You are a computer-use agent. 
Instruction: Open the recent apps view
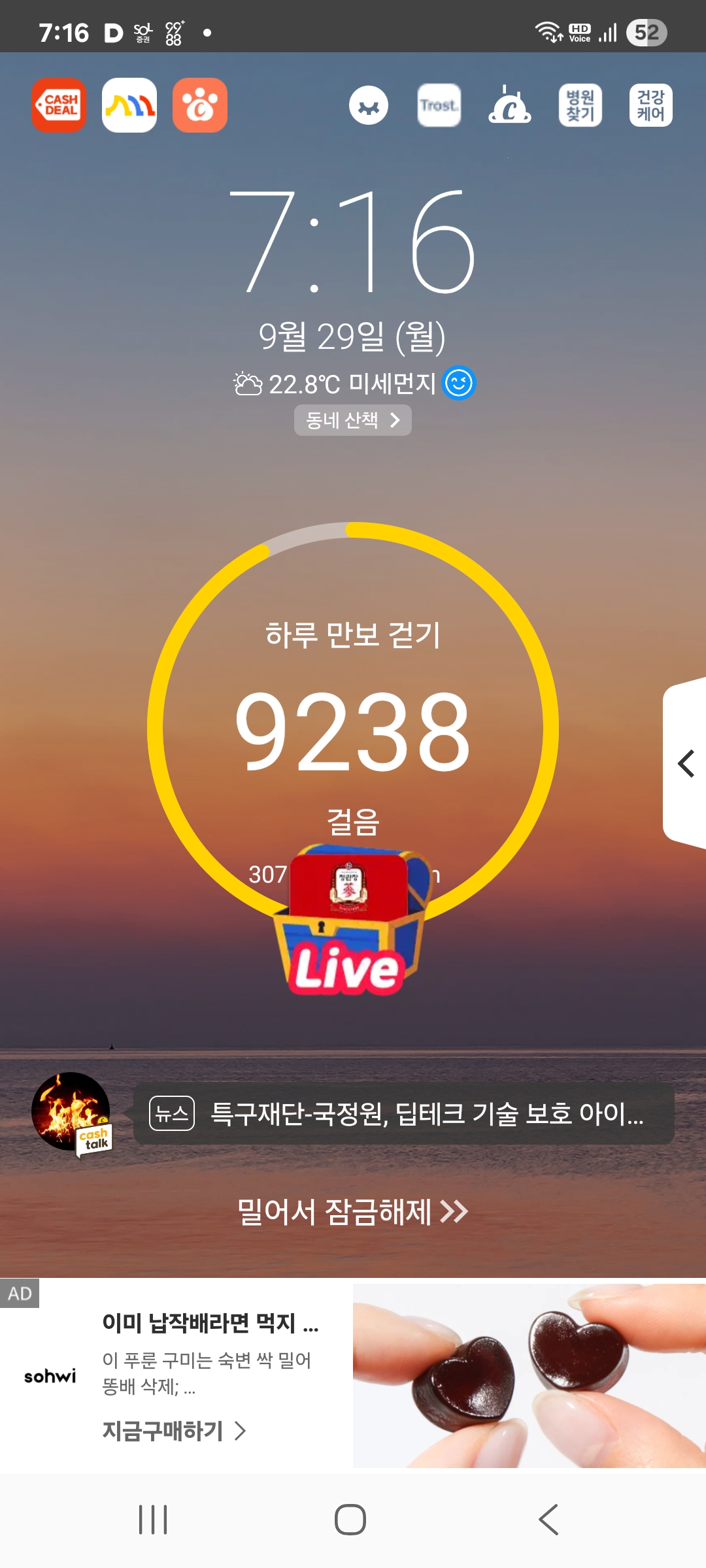point(153,1520)
